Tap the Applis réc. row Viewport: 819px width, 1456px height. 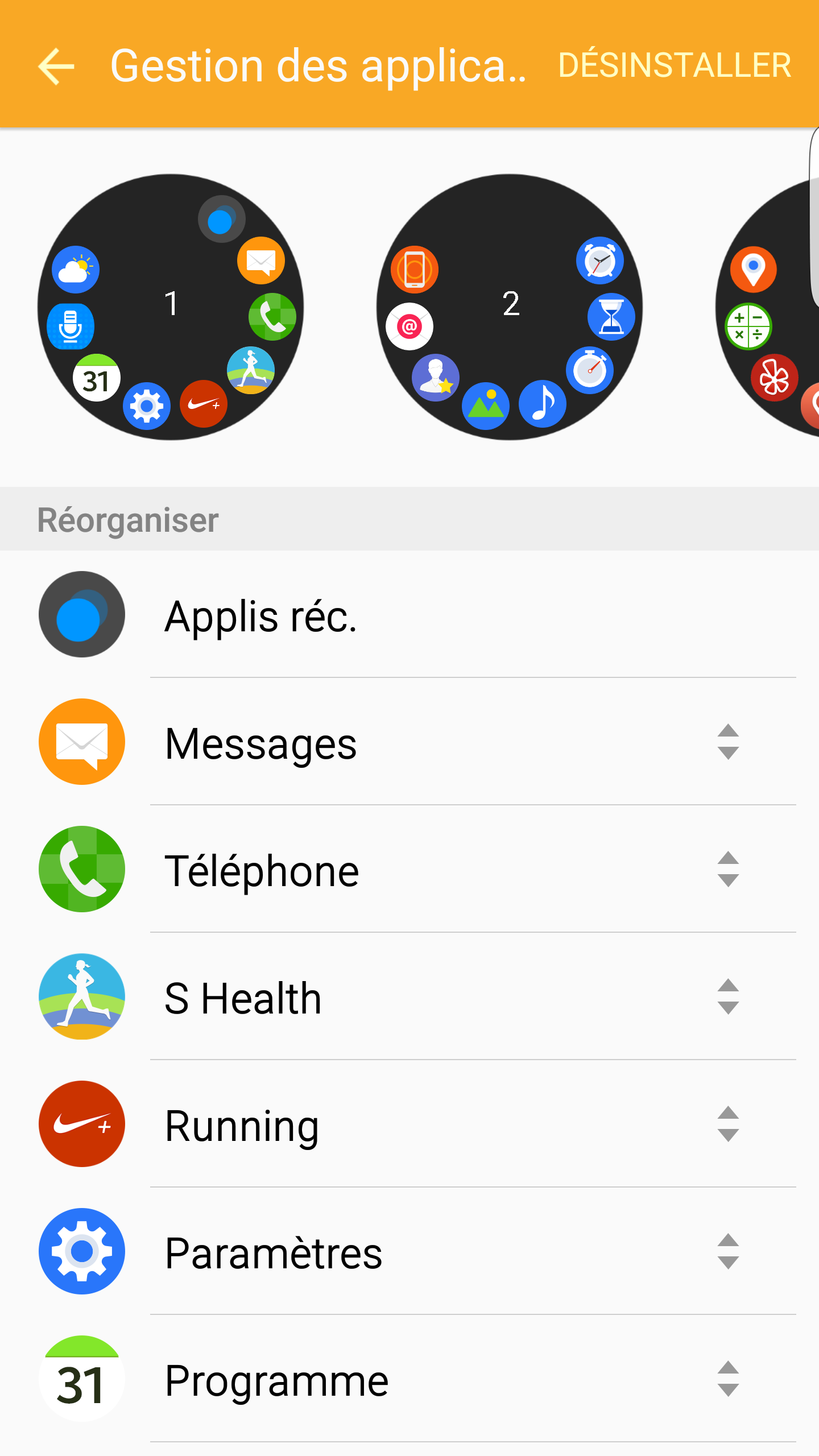(409, 615)
